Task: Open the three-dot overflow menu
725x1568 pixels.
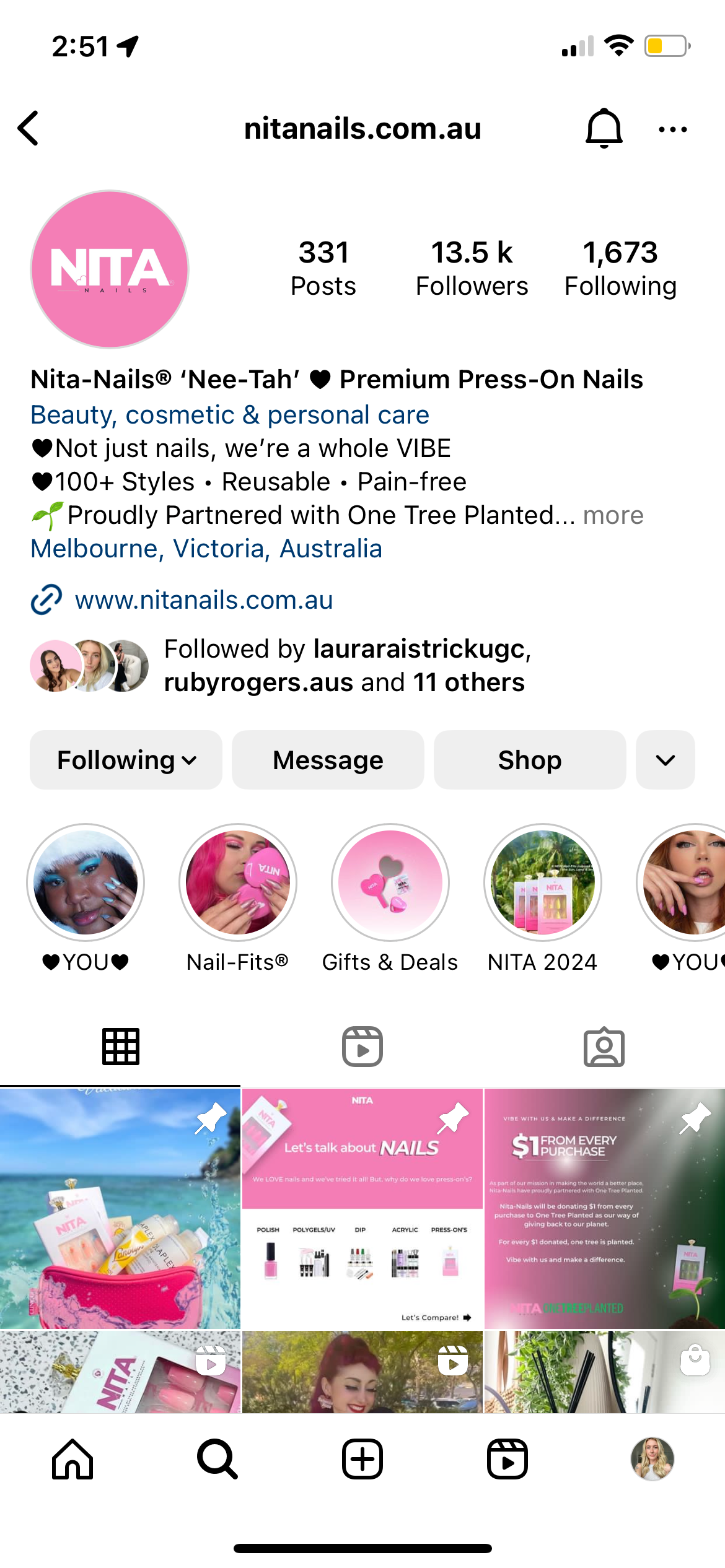Action: [x=672, y=129]
